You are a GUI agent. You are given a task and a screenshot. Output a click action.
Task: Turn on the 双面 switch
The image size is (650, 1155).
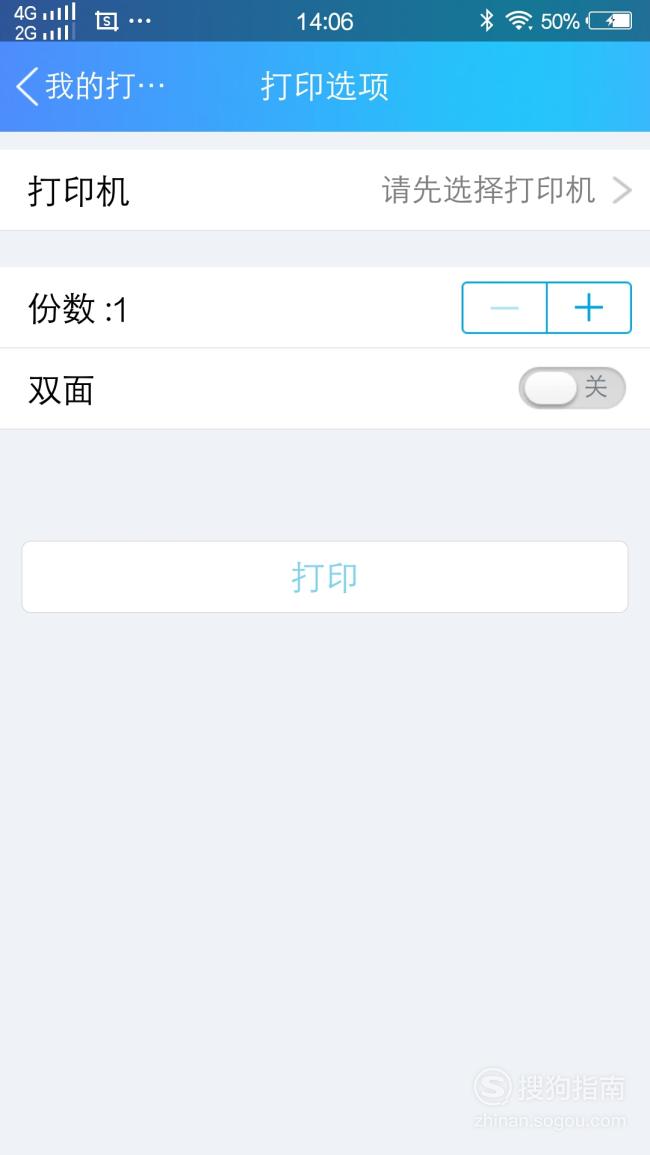click(x=572, y=388)
